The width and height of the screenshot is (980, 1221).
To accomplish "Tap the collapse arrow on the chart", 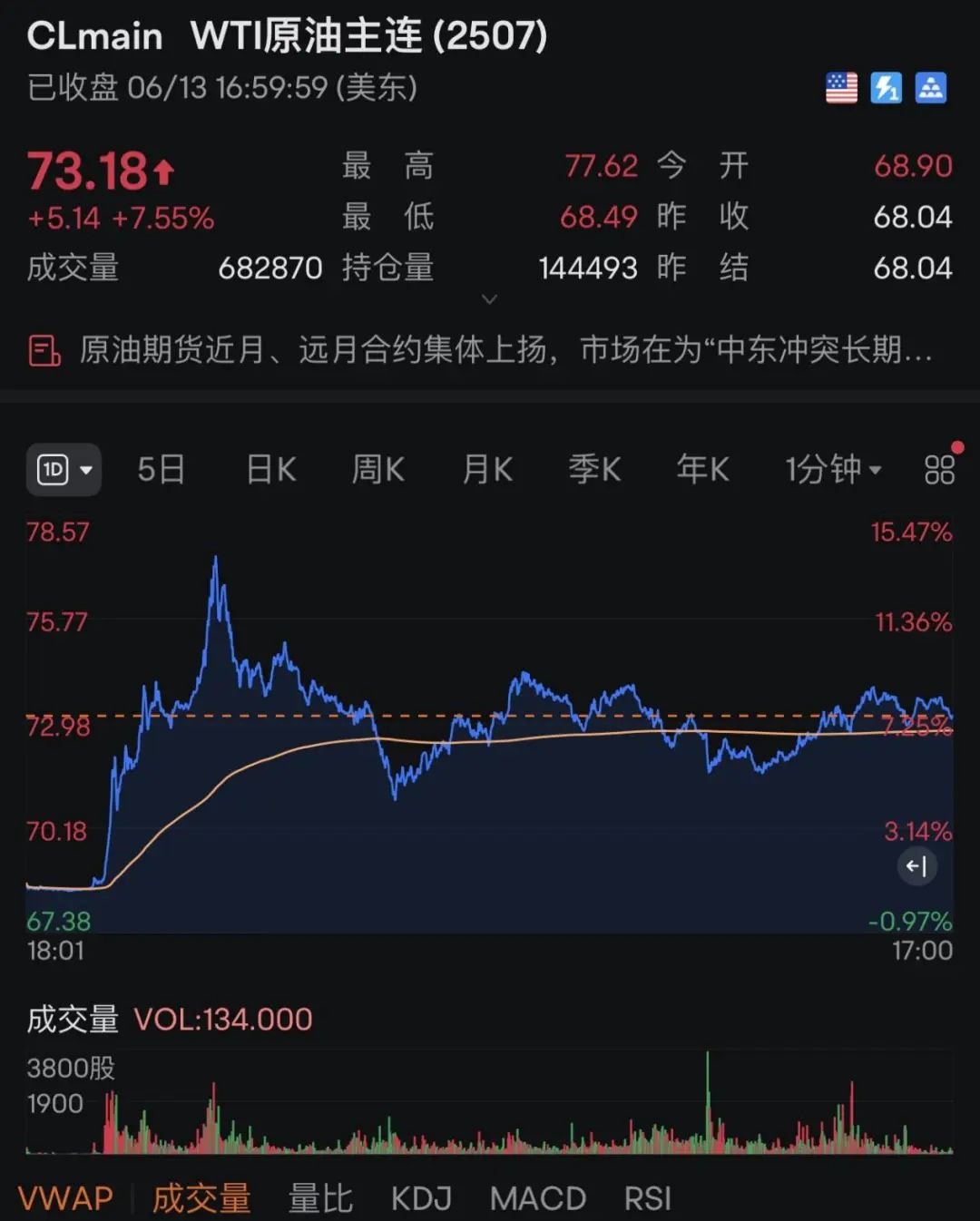I will [x=916, y=866].
